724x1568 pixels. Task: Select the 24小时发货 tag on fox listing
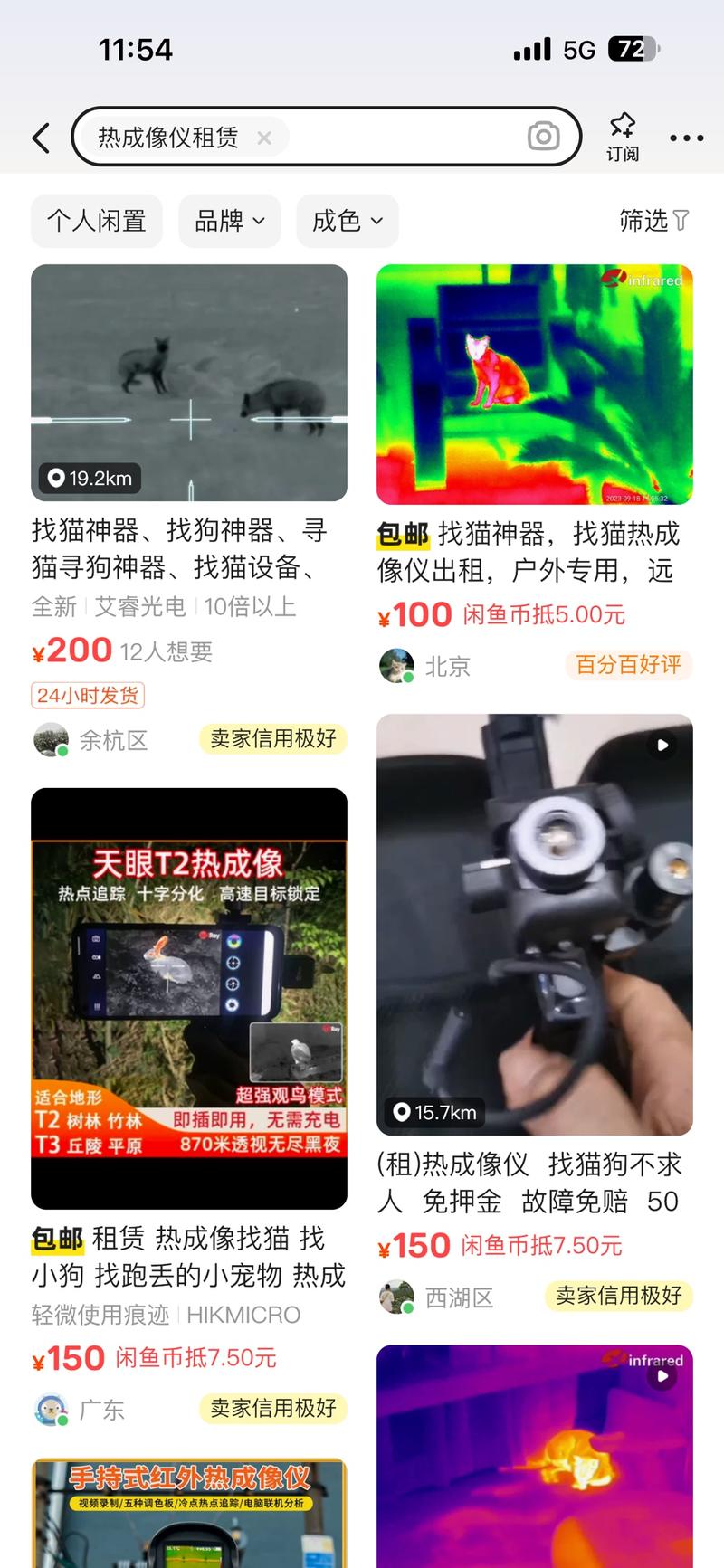(87, 694)
